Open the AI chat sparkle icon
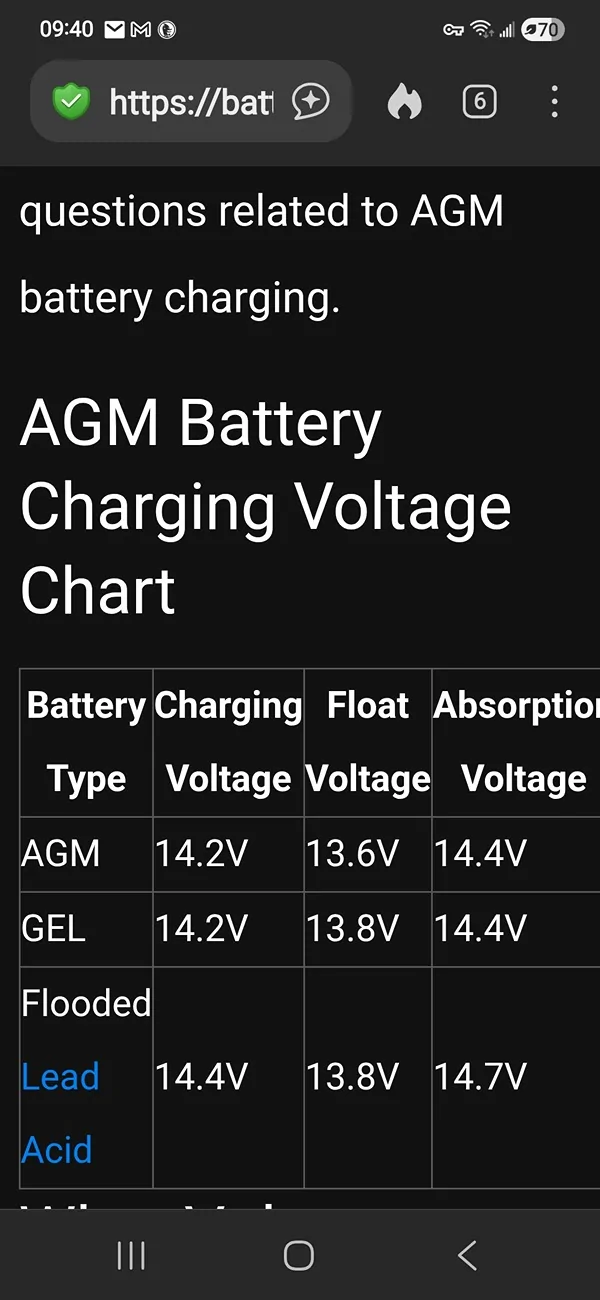 tap(311, 102)
